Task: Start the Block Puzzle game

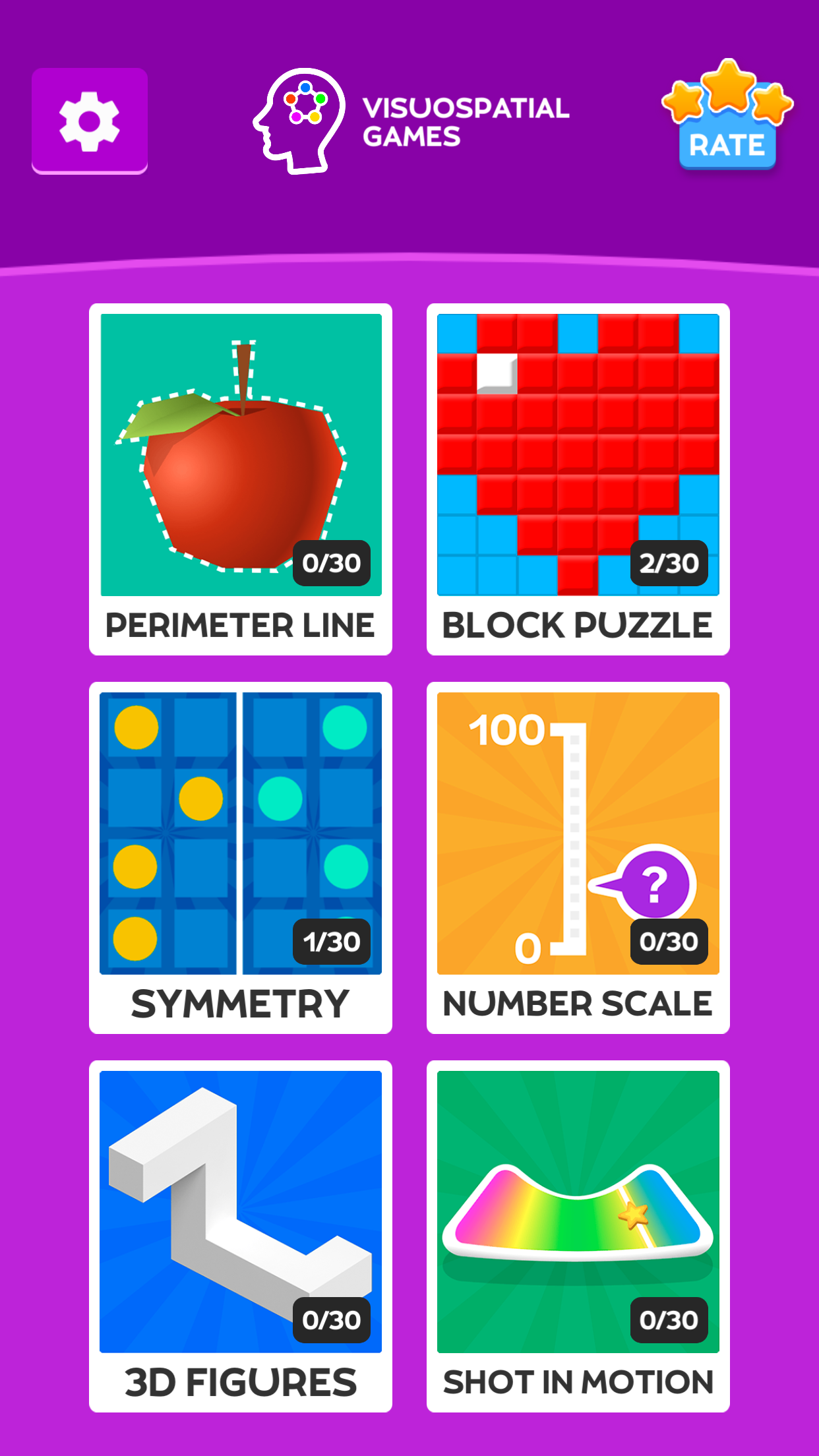Action: [578, 479]
